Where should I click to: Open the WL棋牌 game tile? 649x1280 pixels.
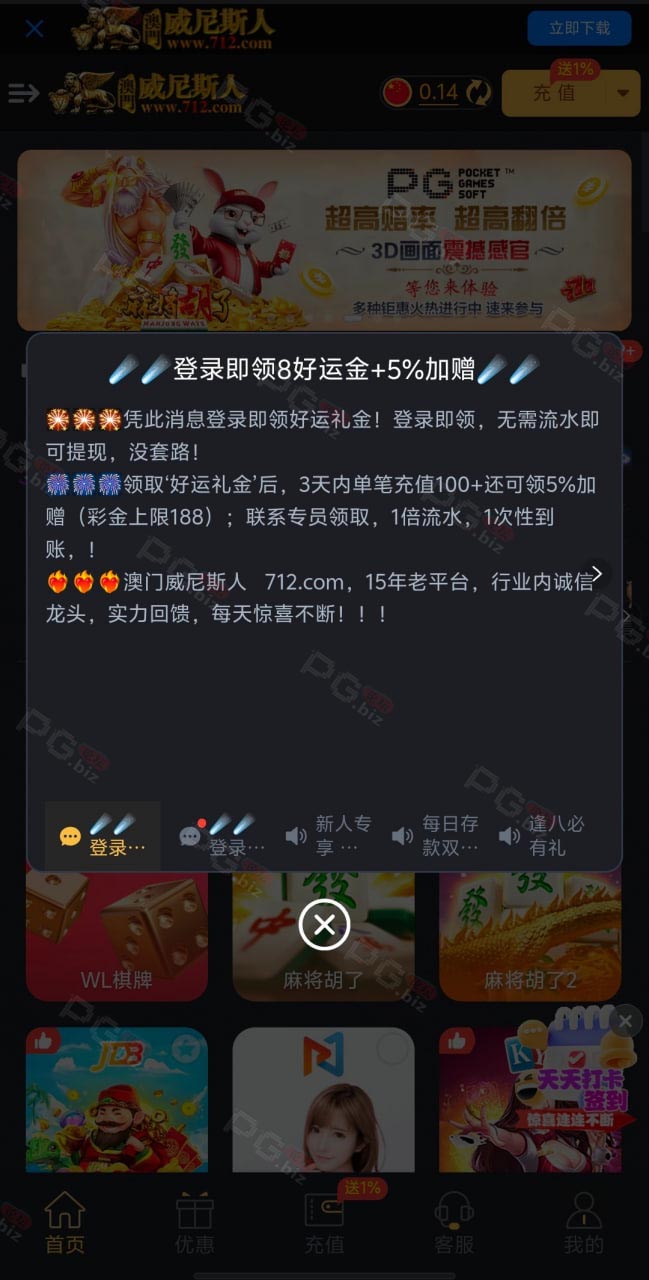coord(117,935)
